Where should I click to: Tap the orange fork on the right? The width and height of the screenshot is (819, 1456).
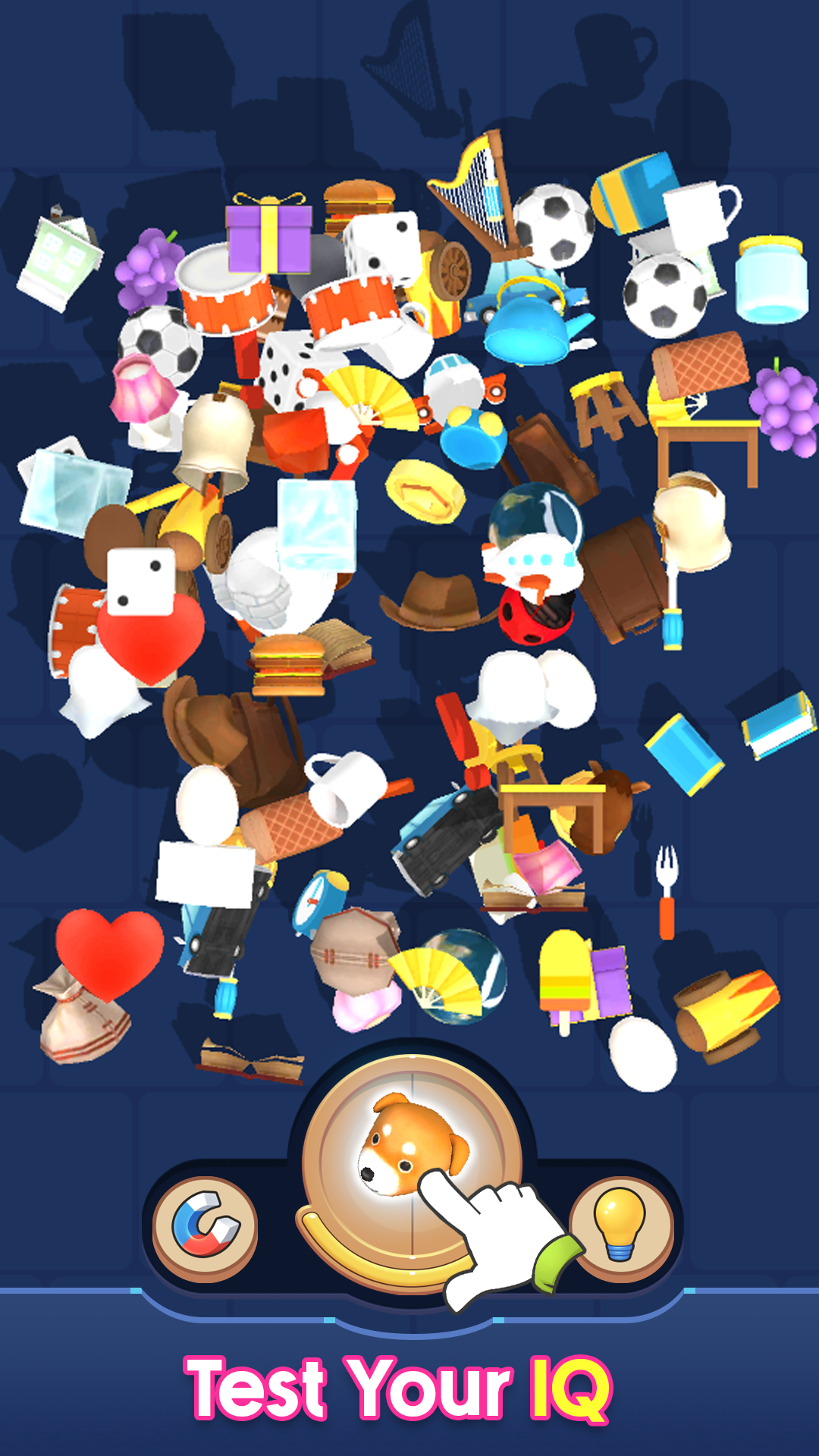(667, 887)
